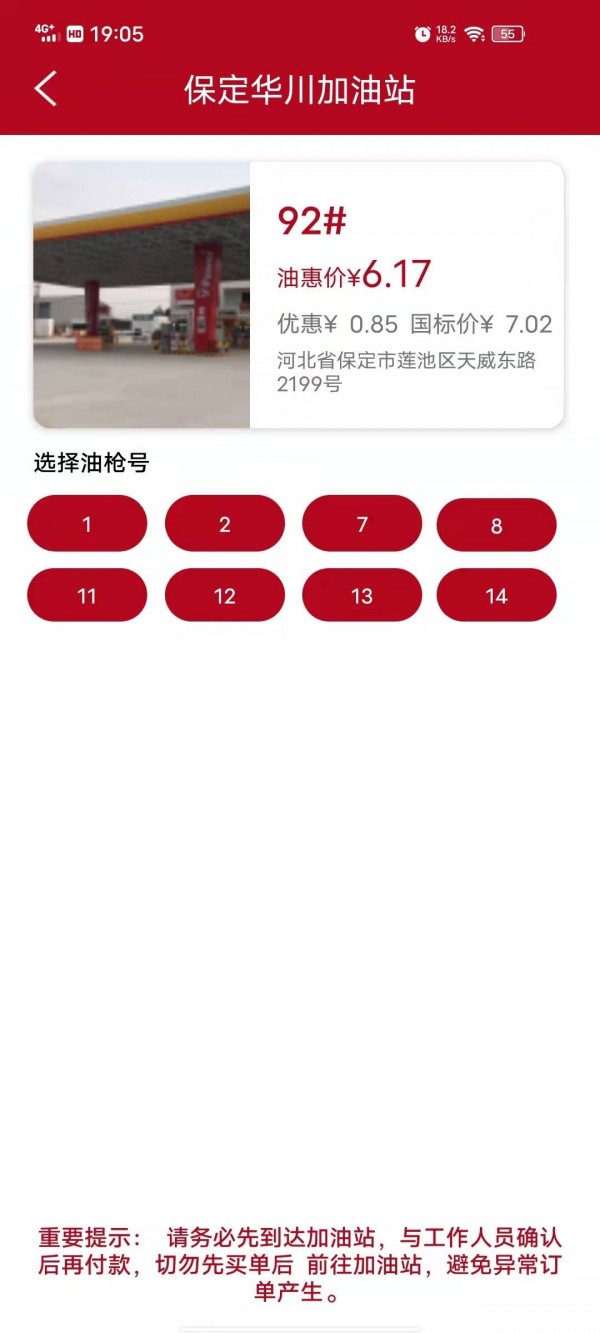Viewport: 600px width, 1333px height.
Task: Select fuel gun number 8
Action: click(496, 526)
